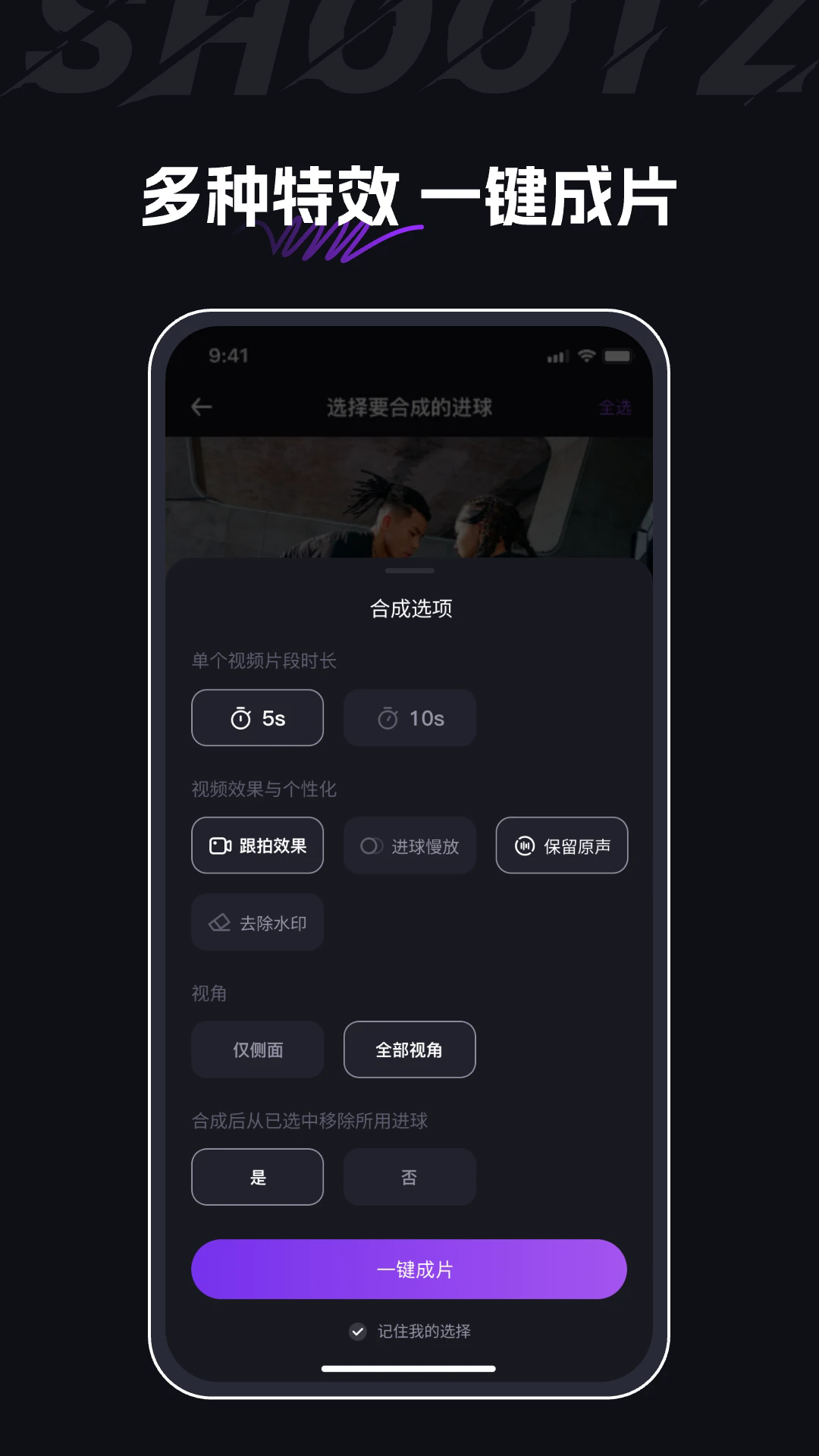
Task: Open the 选择要合成的进球 screen title area
Action: click(x=409, y=407)
